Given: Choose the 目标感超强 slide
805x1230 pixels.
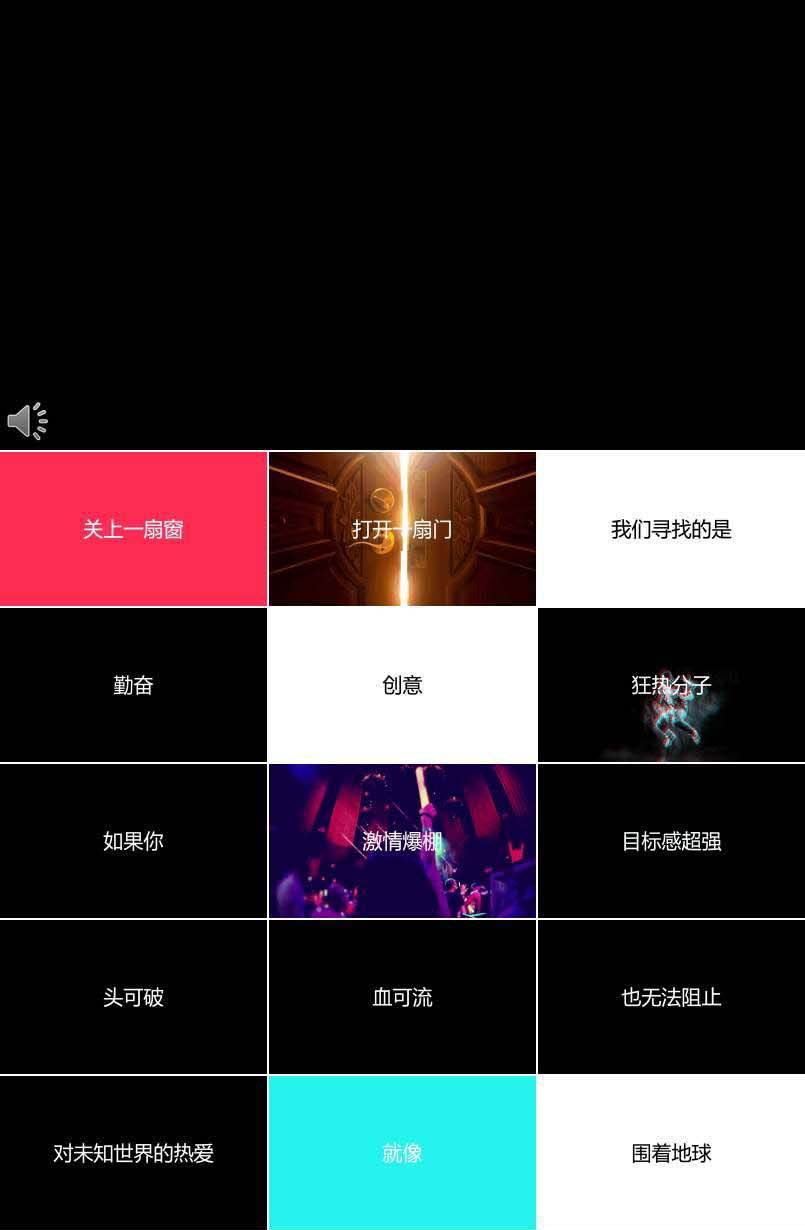Looking at the screenshot, I should [671, 841].
